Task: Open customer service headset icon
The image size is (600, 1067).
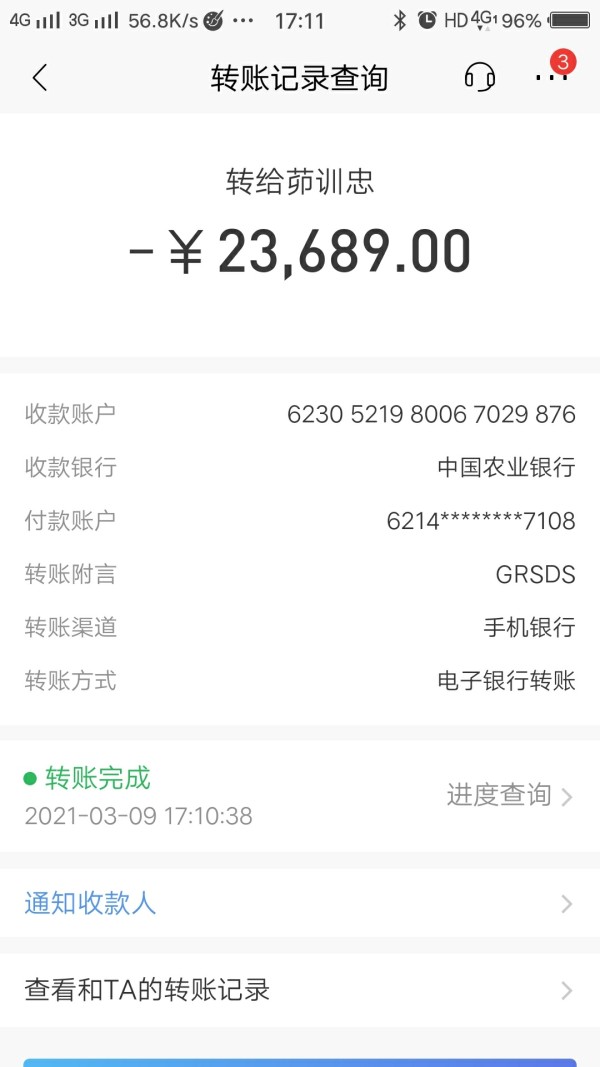Action: click(480, 78)
